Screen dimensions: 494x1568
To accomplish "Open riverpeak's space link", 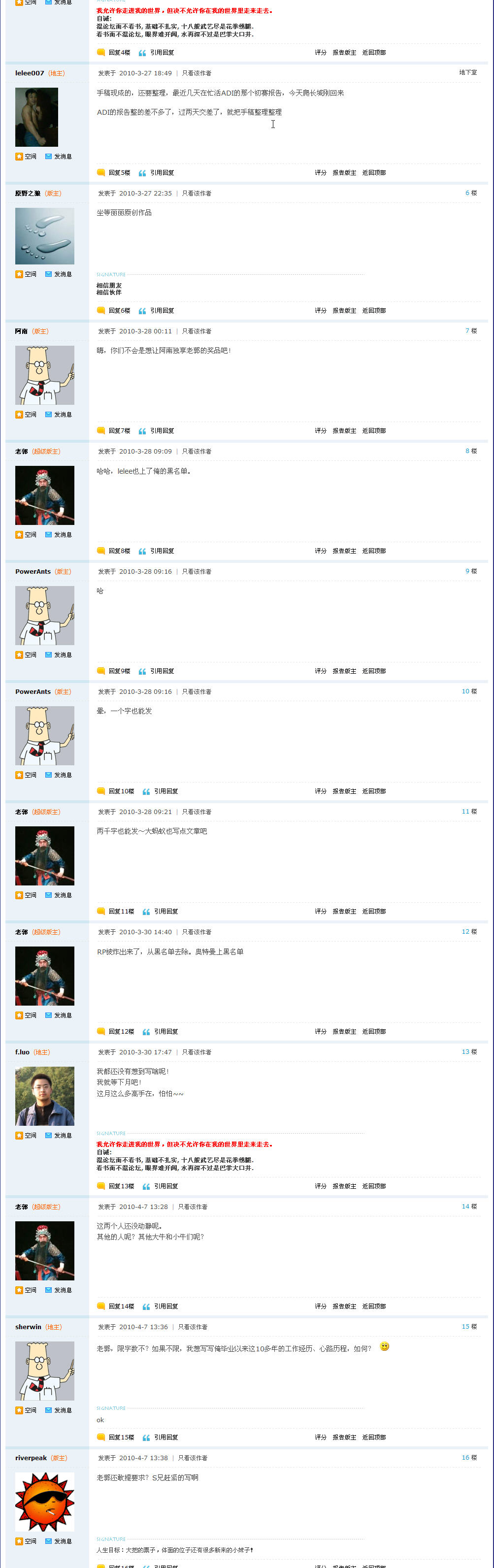I will (x=30, y=1541).
